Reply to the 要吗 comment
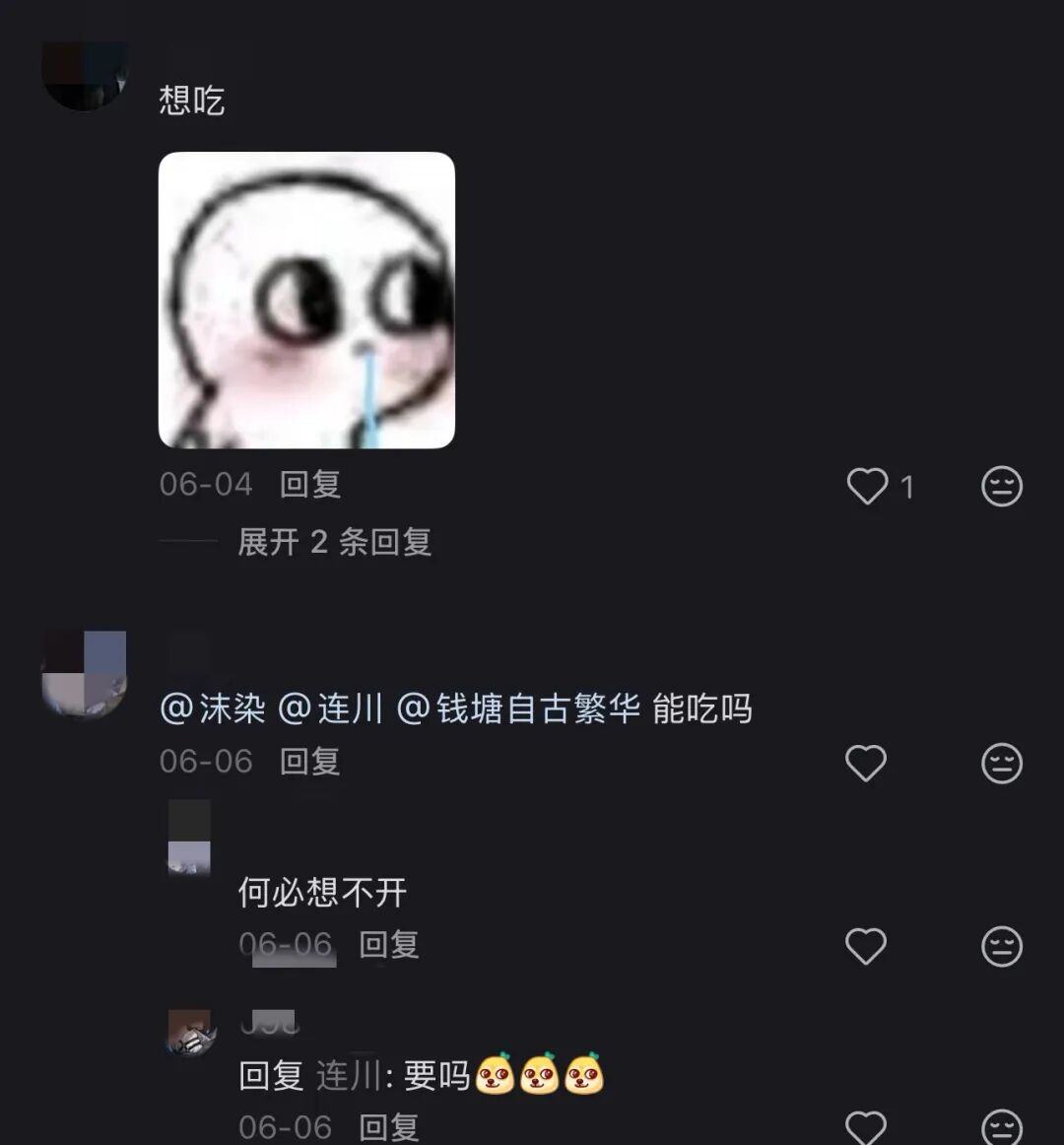The height and width of the screenshot is (1145, 1064). (388, 1127)
